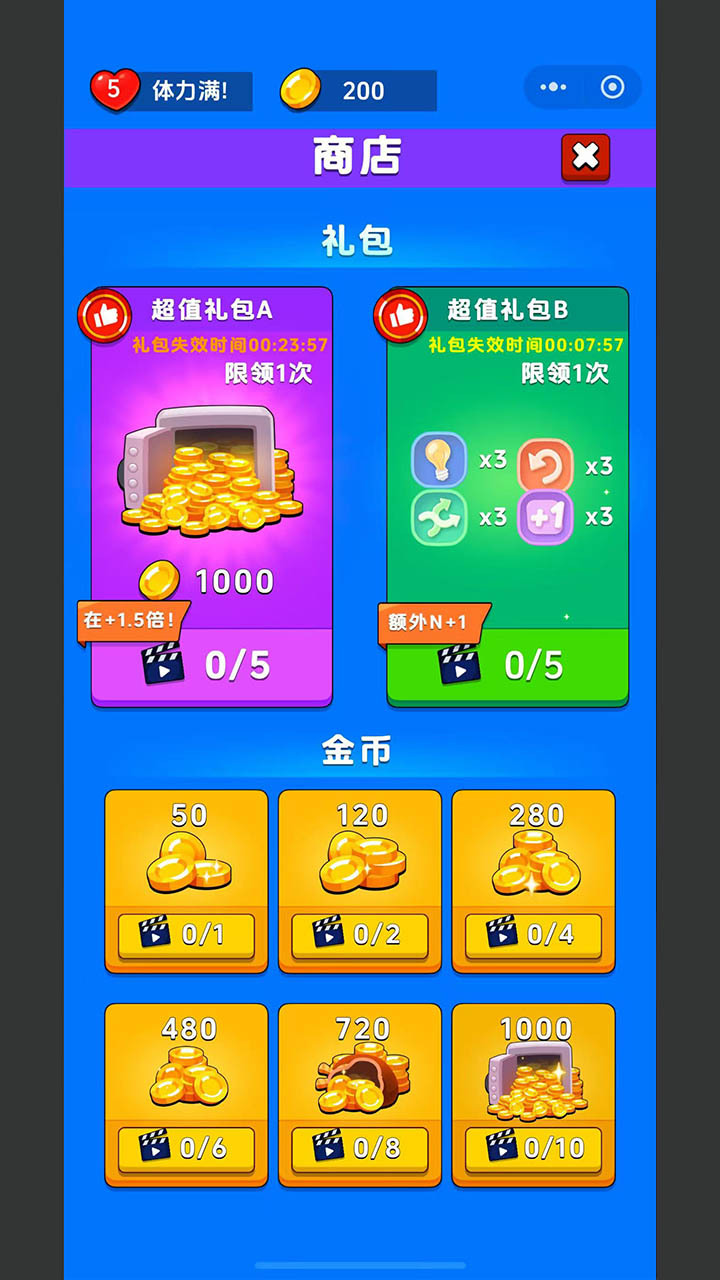
Task: Claim 280 coins via 0/4 video button
Action: (533, 935)
